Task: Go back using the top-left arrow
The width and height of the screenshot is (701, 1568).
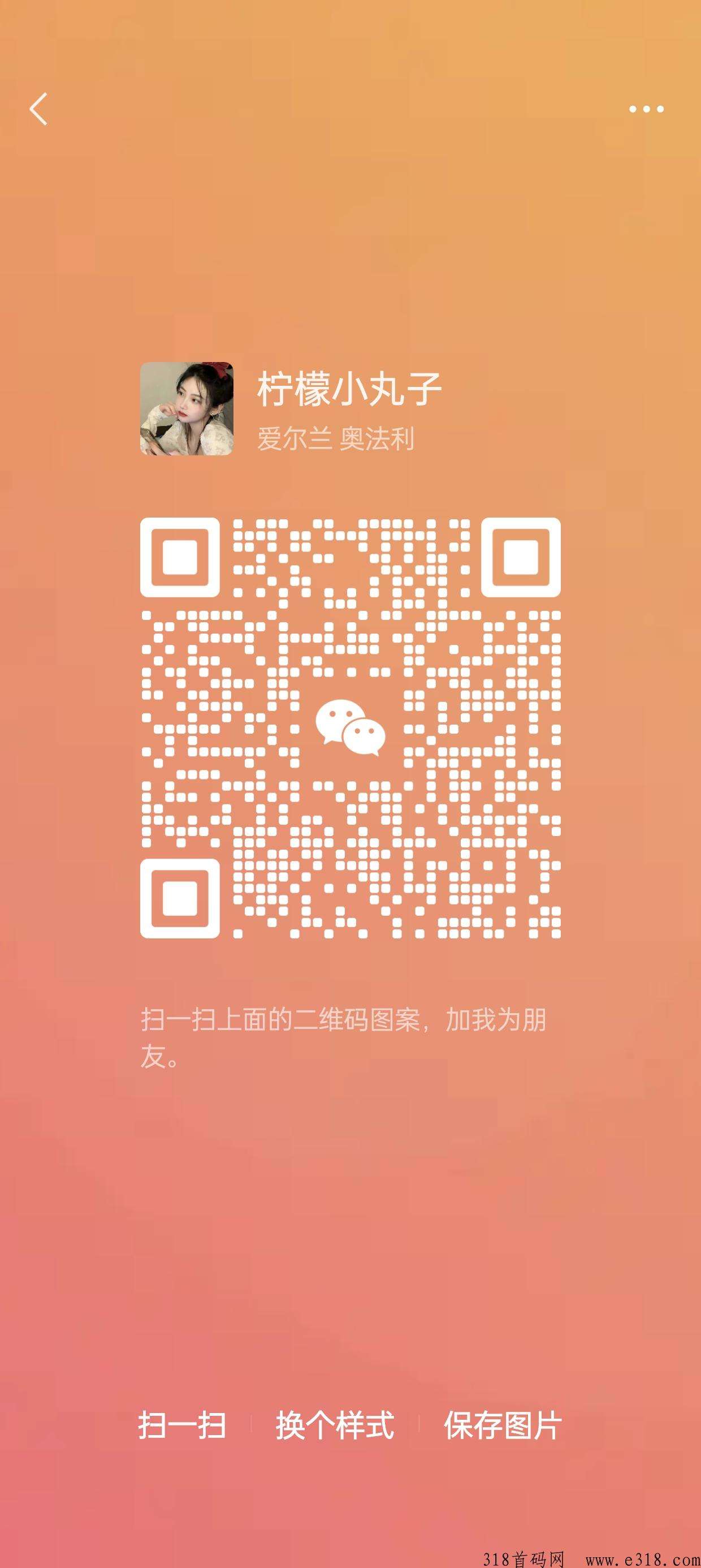Action: pos(39,109)
